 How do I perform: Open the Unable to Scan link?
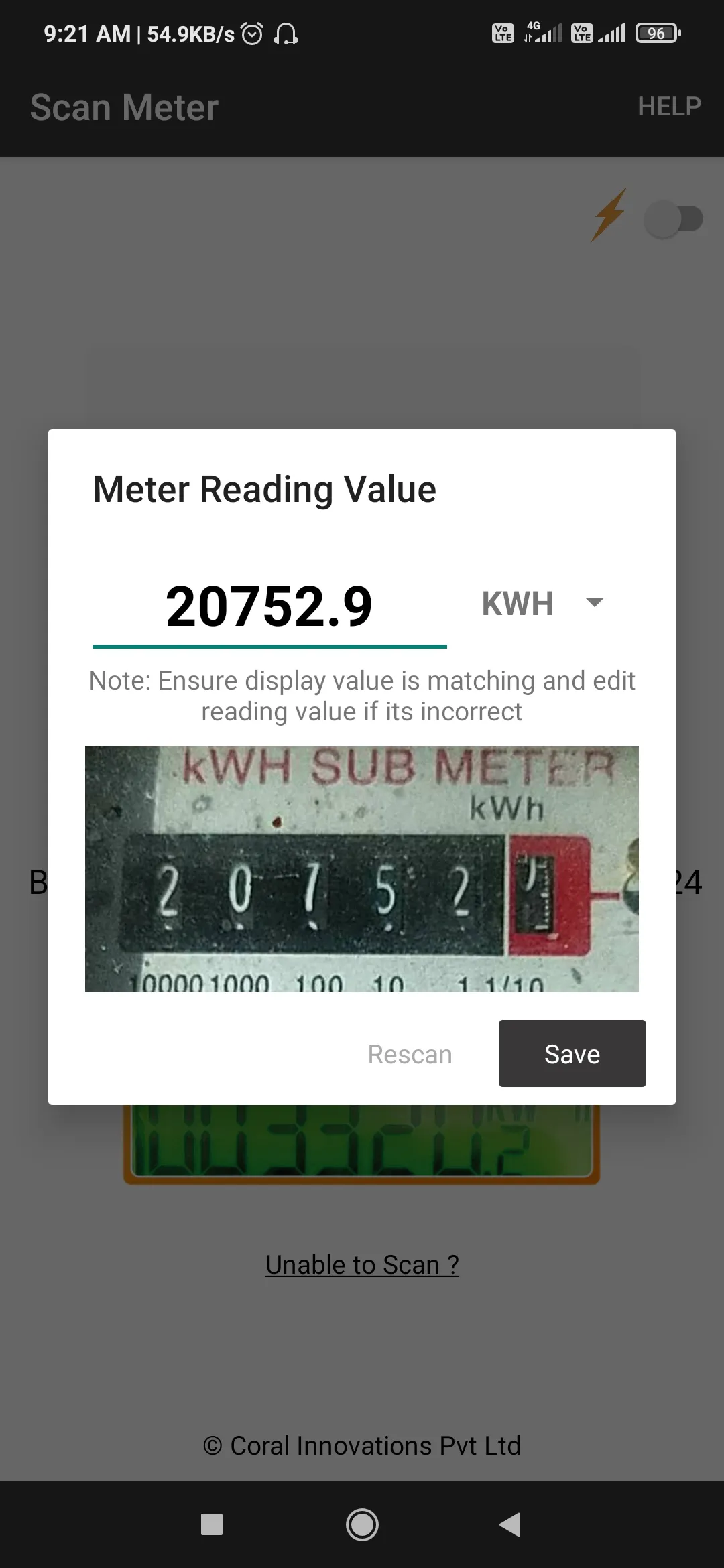361,1264
